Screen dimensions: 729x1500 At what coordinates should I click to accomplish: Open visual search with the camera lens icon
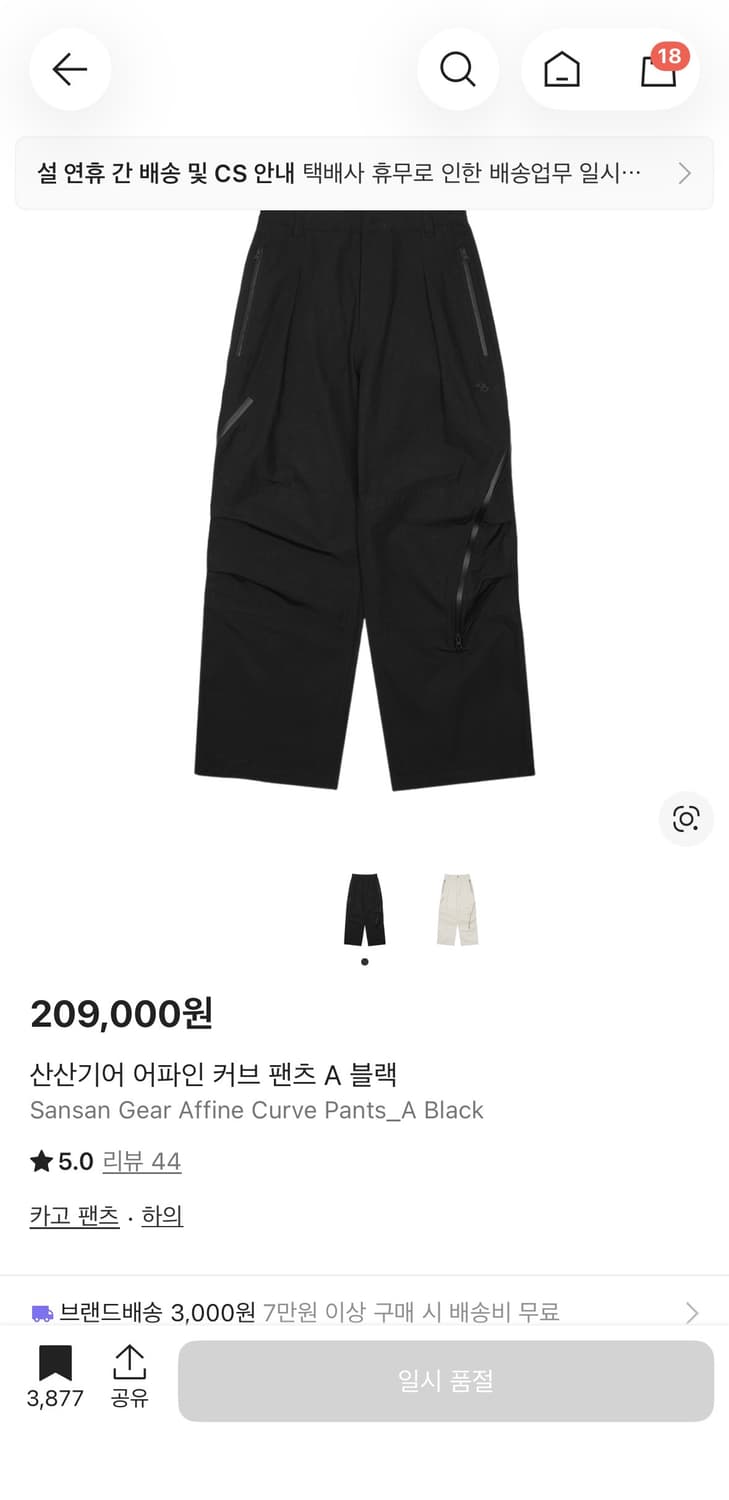tap(686, 818)
